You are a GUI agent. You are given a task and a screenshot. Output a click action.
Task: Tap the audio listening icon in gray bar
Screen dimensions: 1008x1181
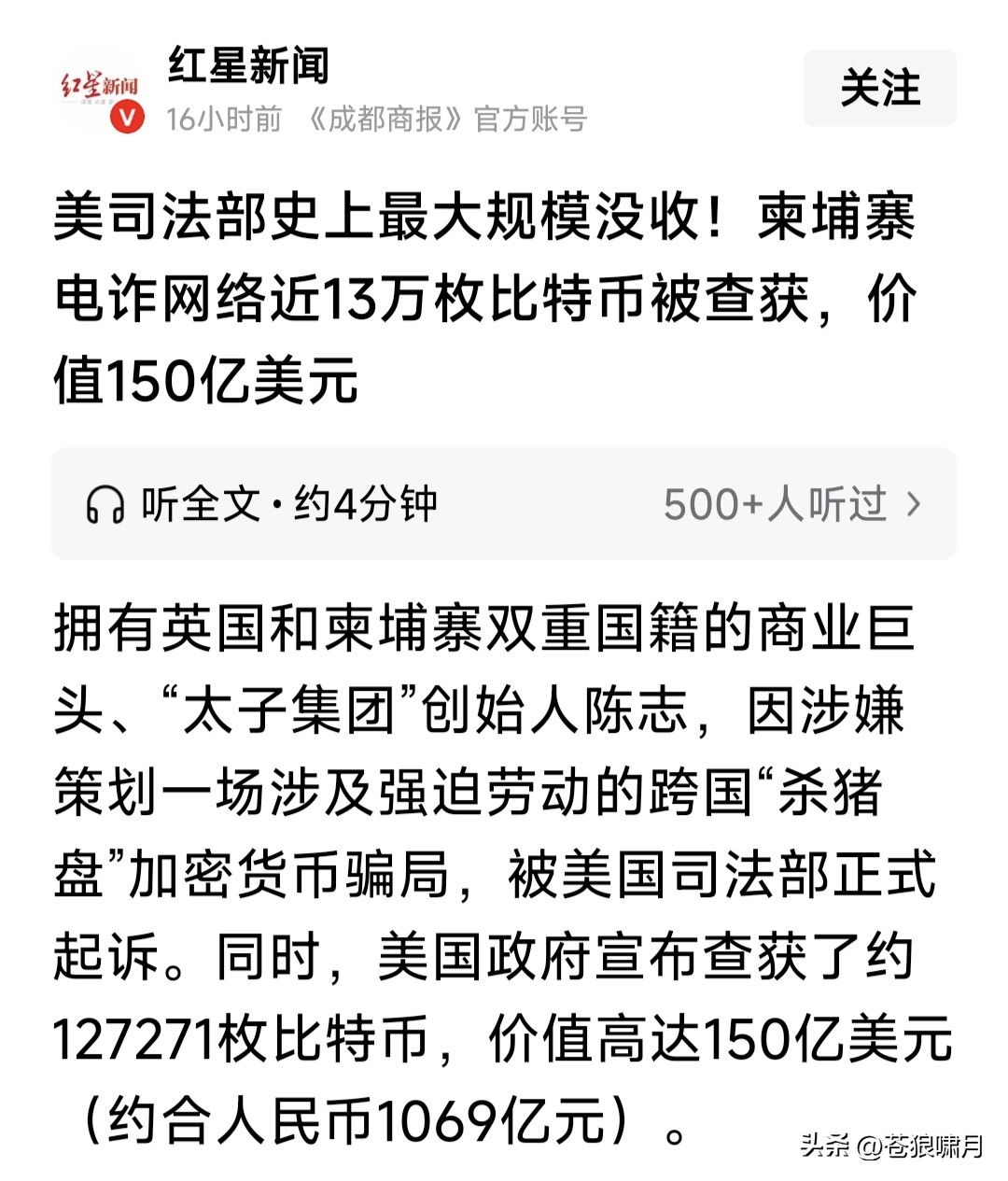coord(105,504)
